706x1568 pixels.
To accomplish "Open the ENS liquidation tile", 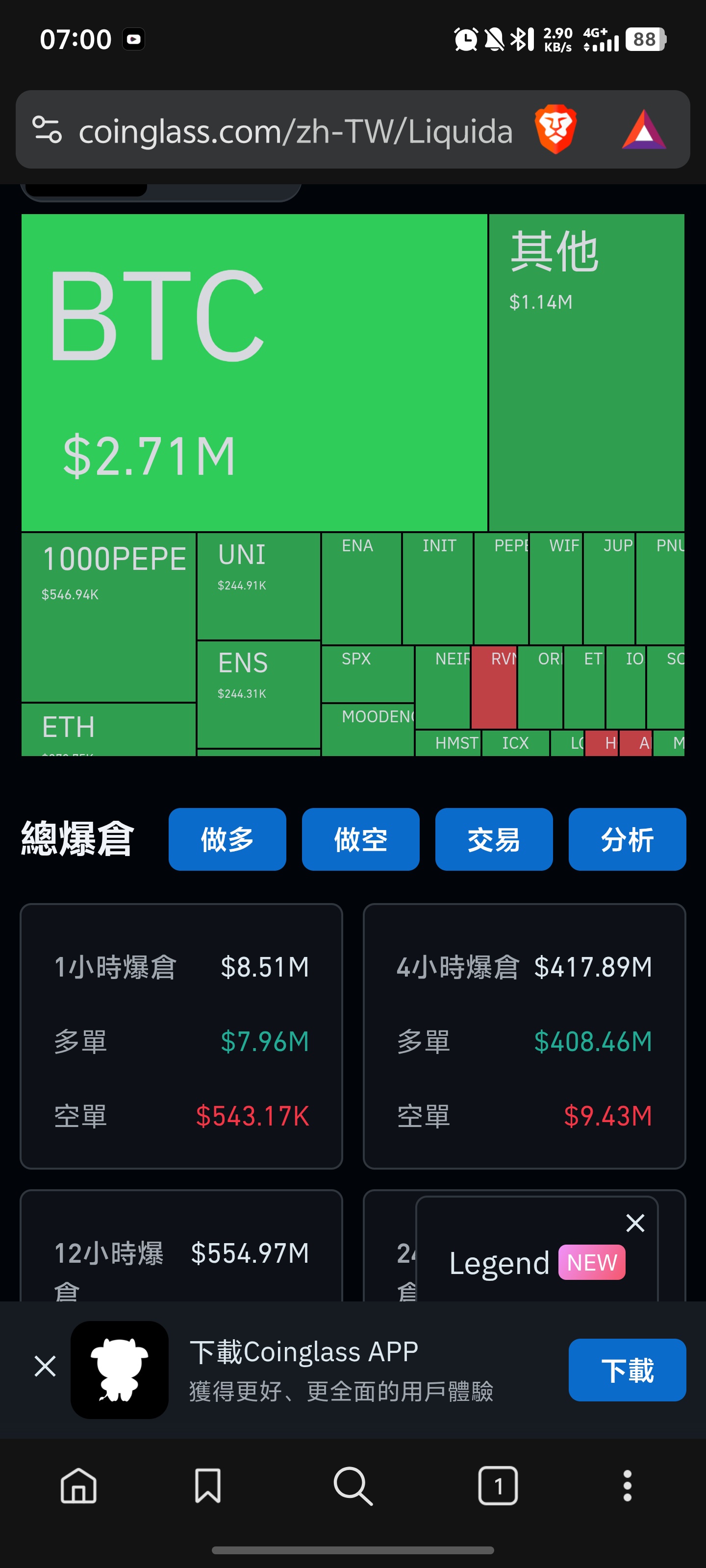I will (x=259, y=694).
